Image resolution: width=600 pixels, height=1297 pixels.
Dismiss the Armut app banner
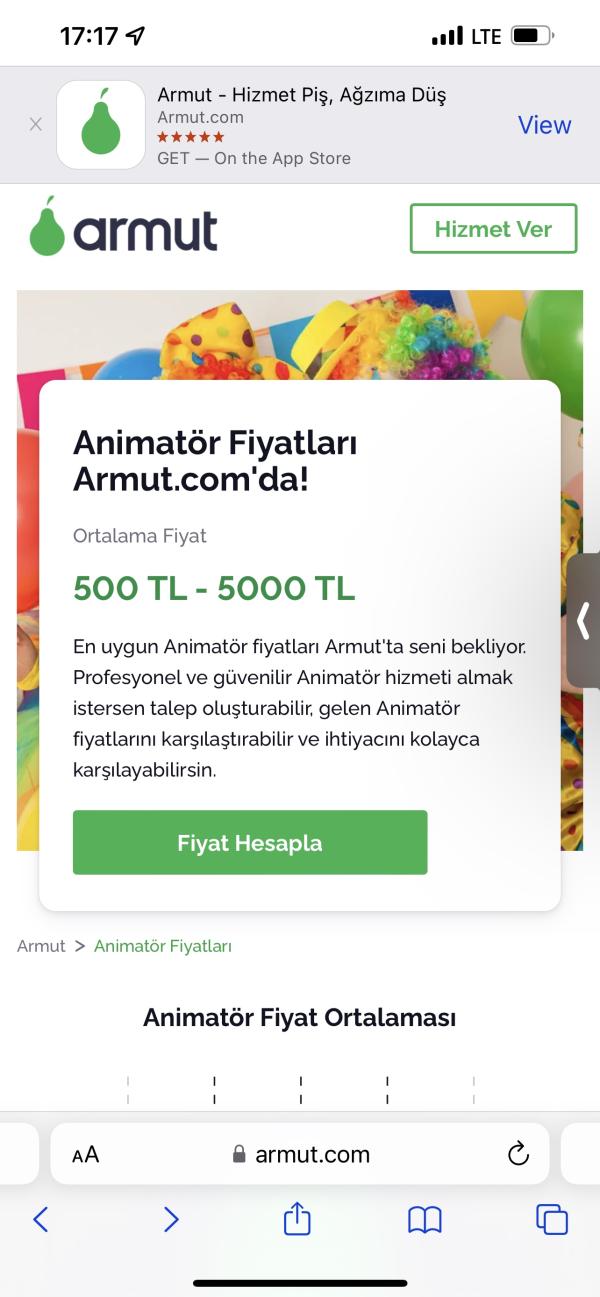tap(36, 125)
